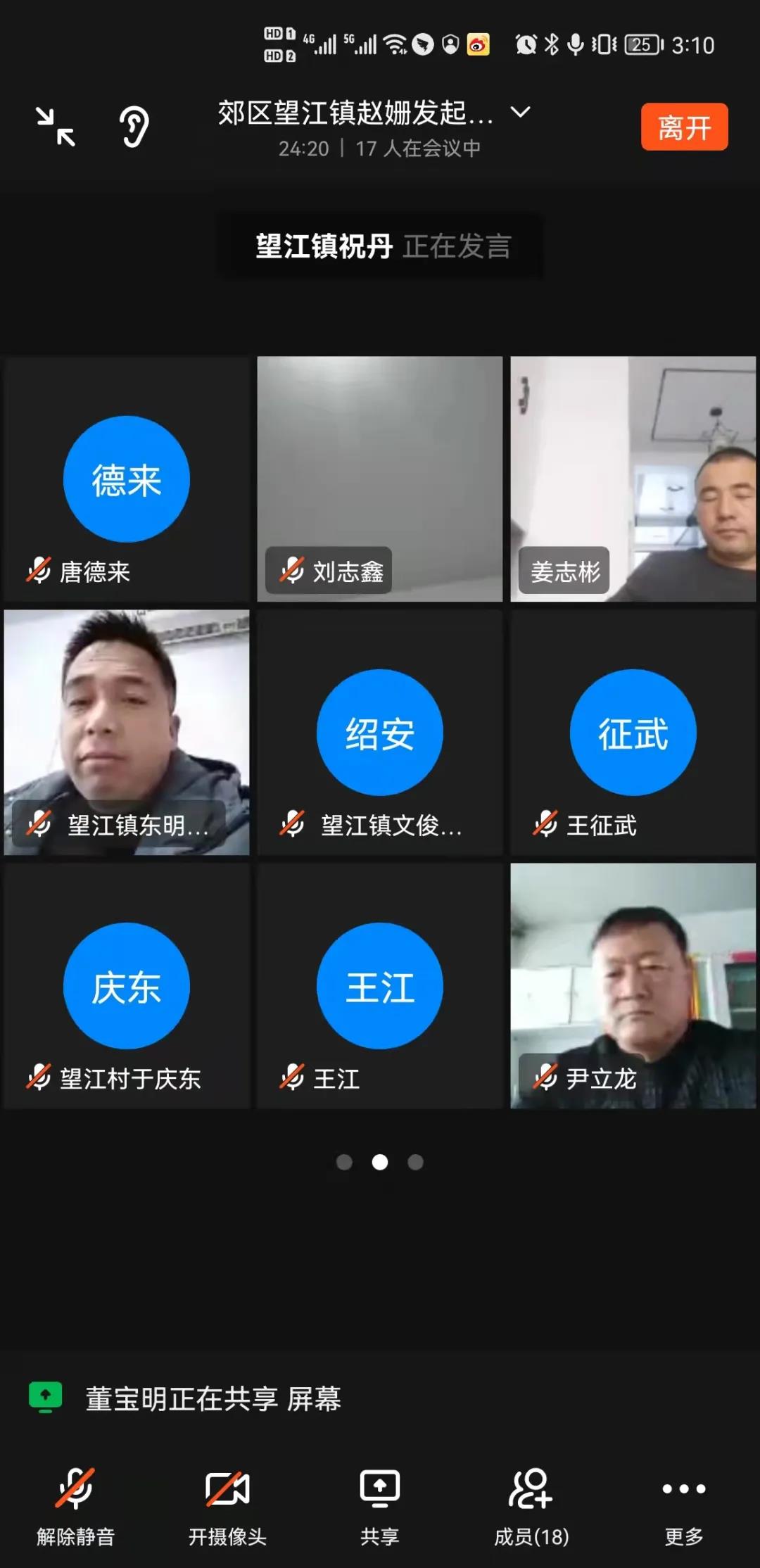Switch to earpiece audio mode
This screenshot has width=760, height=1568.
pos(134,127)
